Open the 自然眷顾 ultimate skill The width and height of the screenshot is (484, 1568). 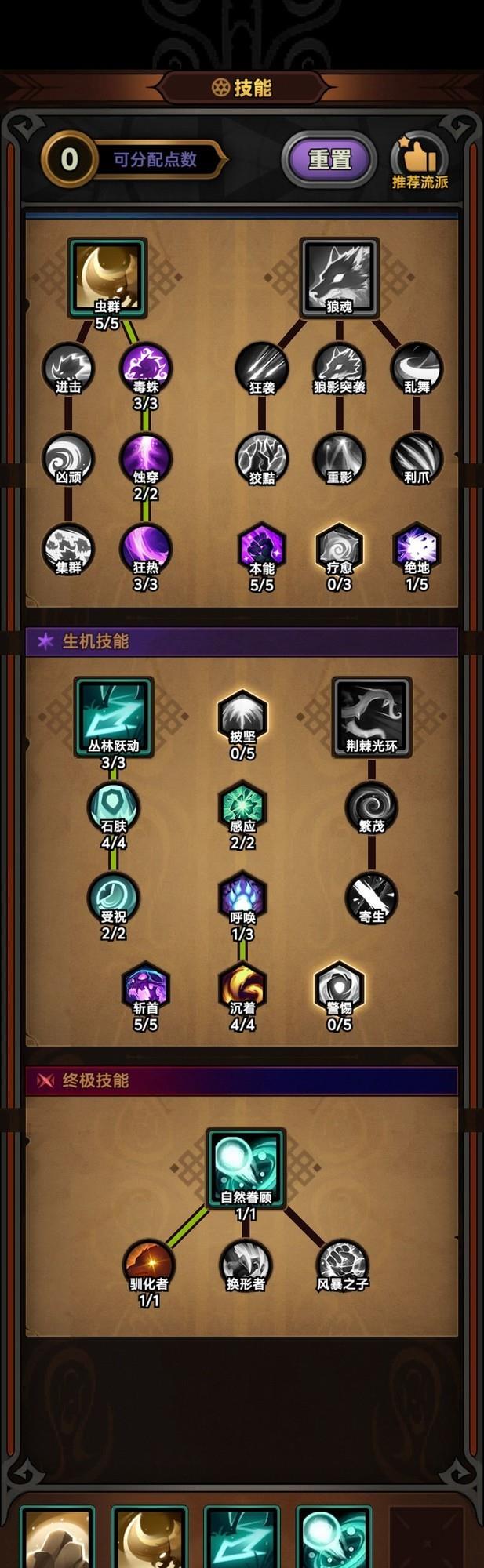pos(246,1167)
